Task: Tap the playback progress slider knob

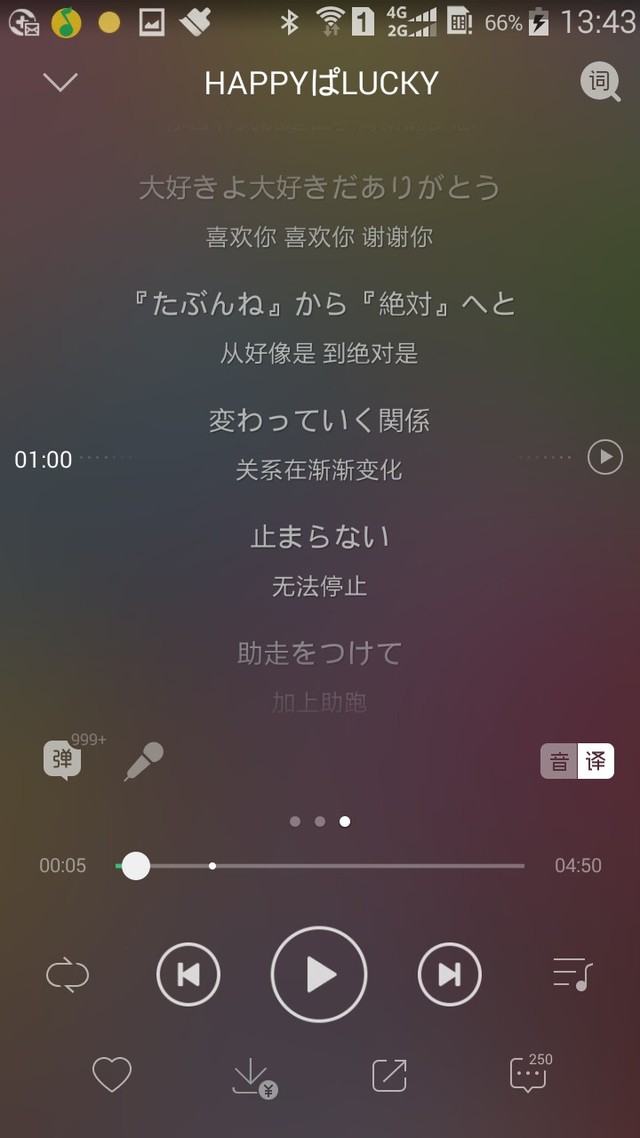Action: [136, 866]
